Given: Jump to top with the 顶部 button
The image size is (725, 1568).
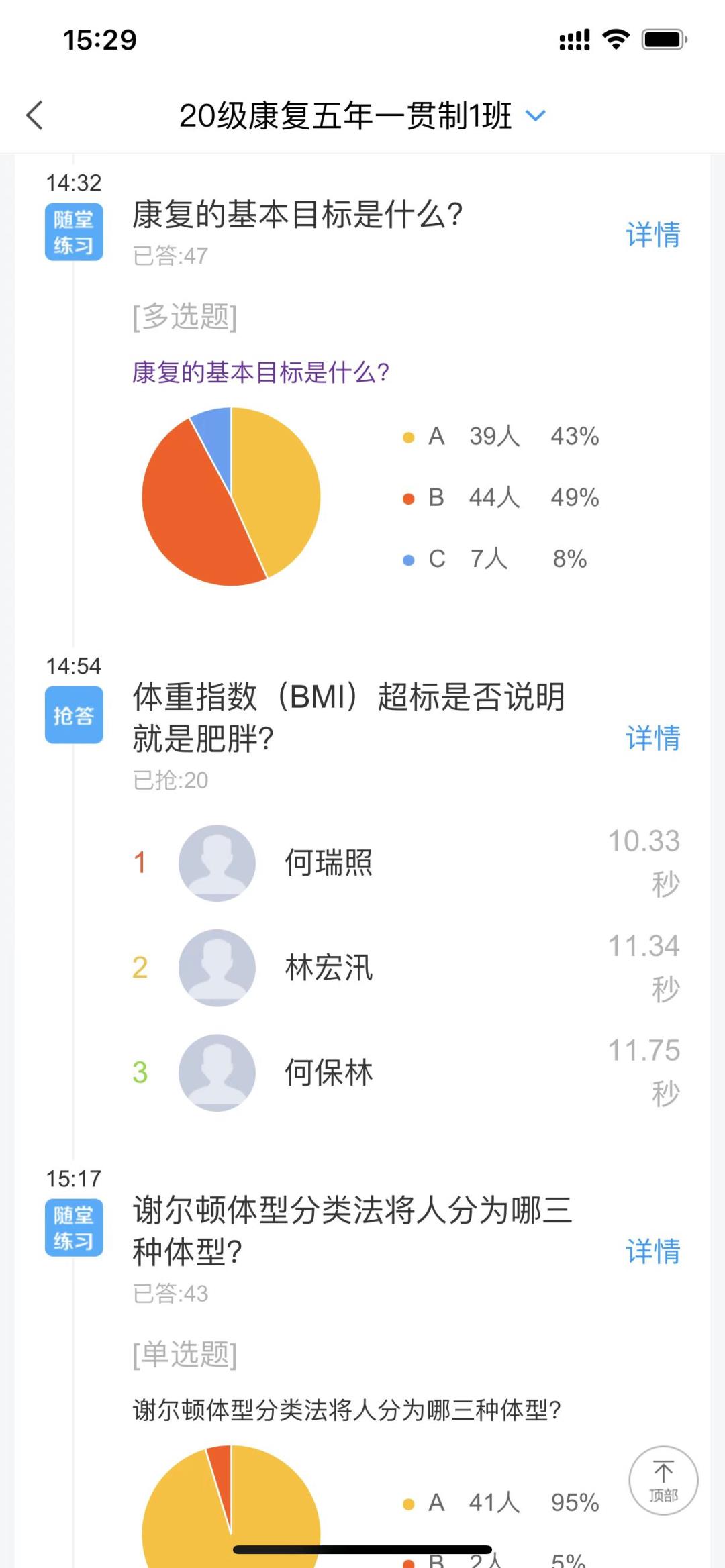Looking at the screenshot, I should (x=663, y=1480).
